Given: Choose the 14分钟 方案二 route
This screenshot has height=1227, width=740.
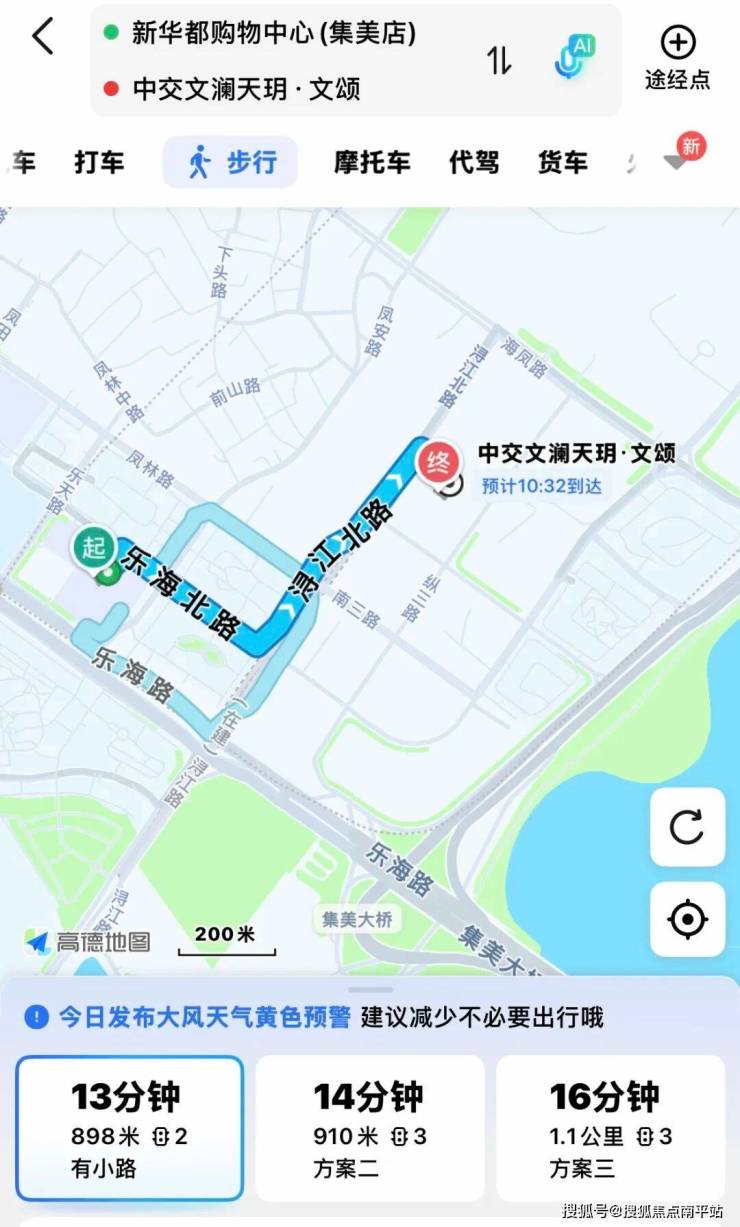Looking at the screenshot, I should [370, 1127].
